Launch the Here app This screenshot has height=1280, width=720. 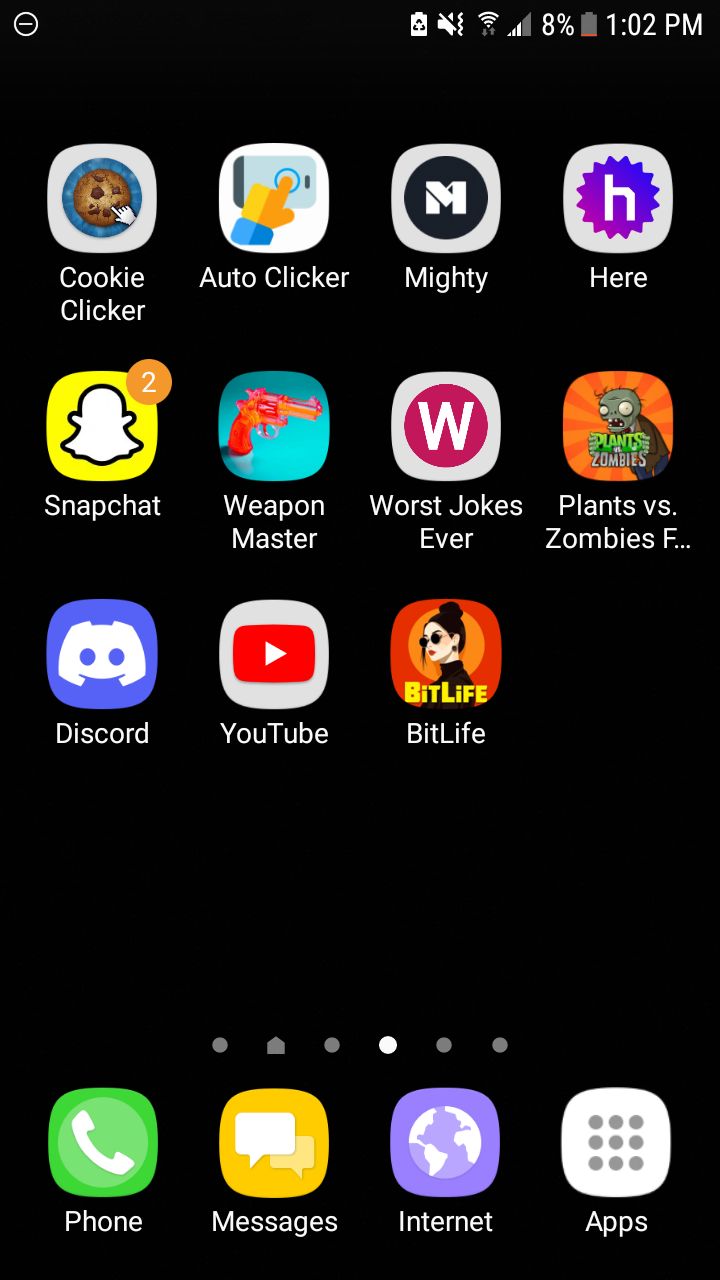(618, 198)
